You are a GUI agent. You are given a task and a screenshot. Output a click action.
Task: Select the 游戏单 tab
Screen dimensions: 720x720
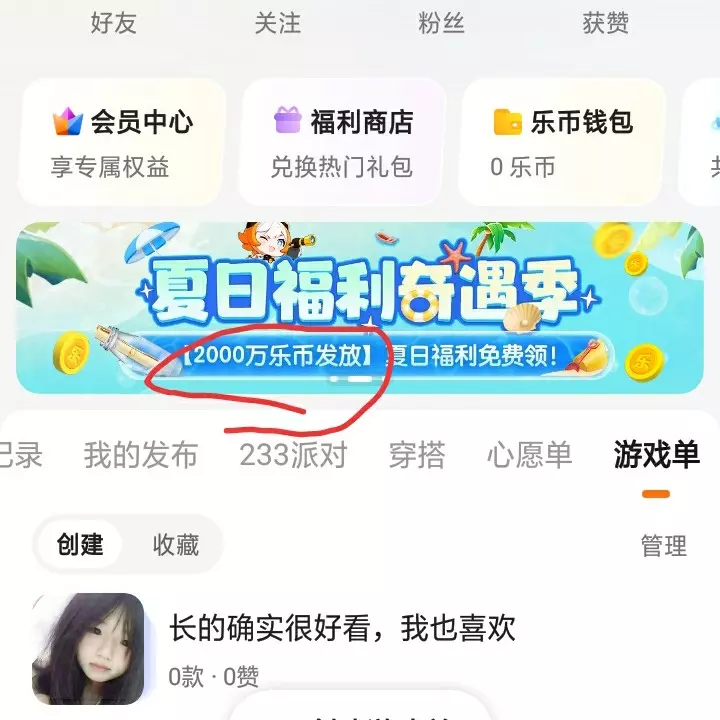pos(656,455)
